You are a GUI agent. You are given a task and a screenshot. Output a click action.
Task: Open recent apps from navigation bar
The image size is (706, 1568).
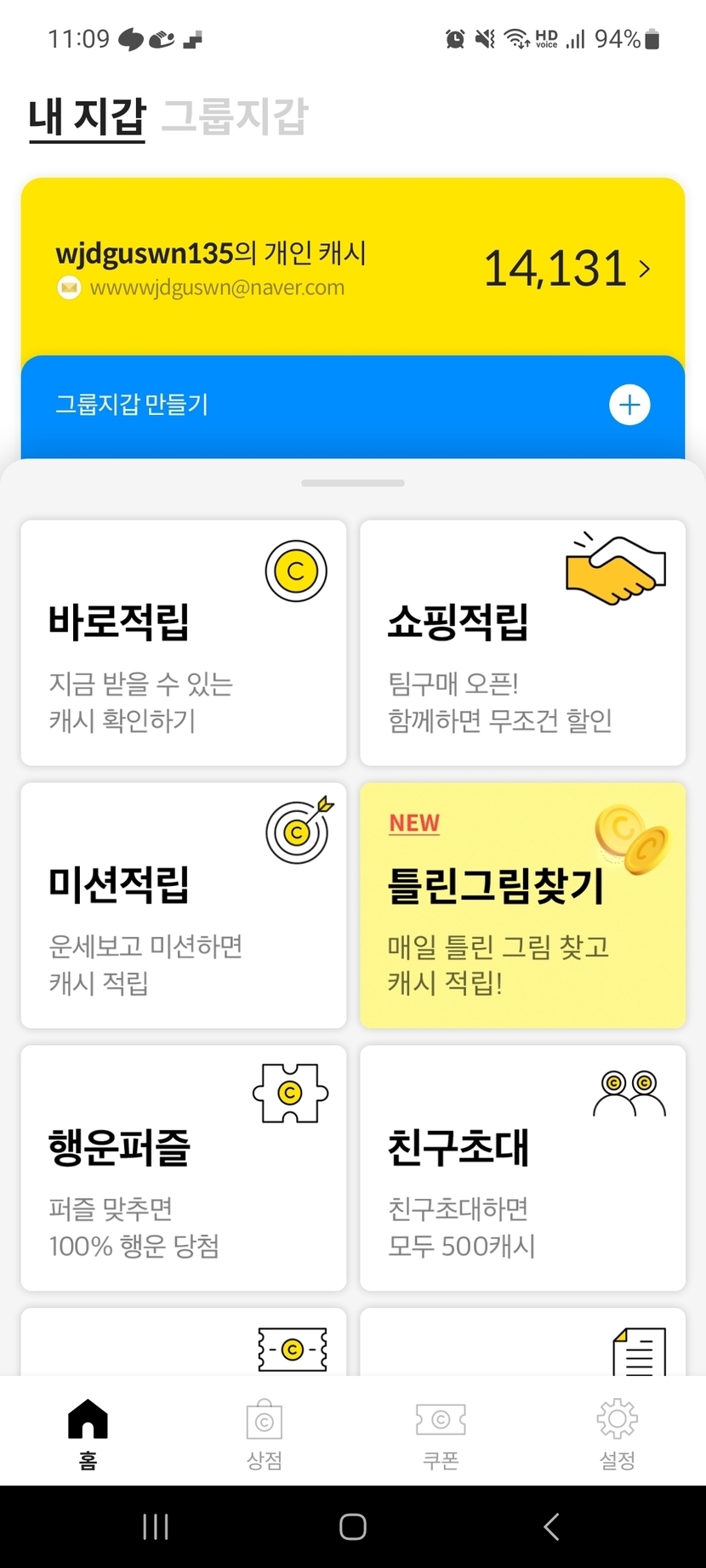coord(156,1527)
